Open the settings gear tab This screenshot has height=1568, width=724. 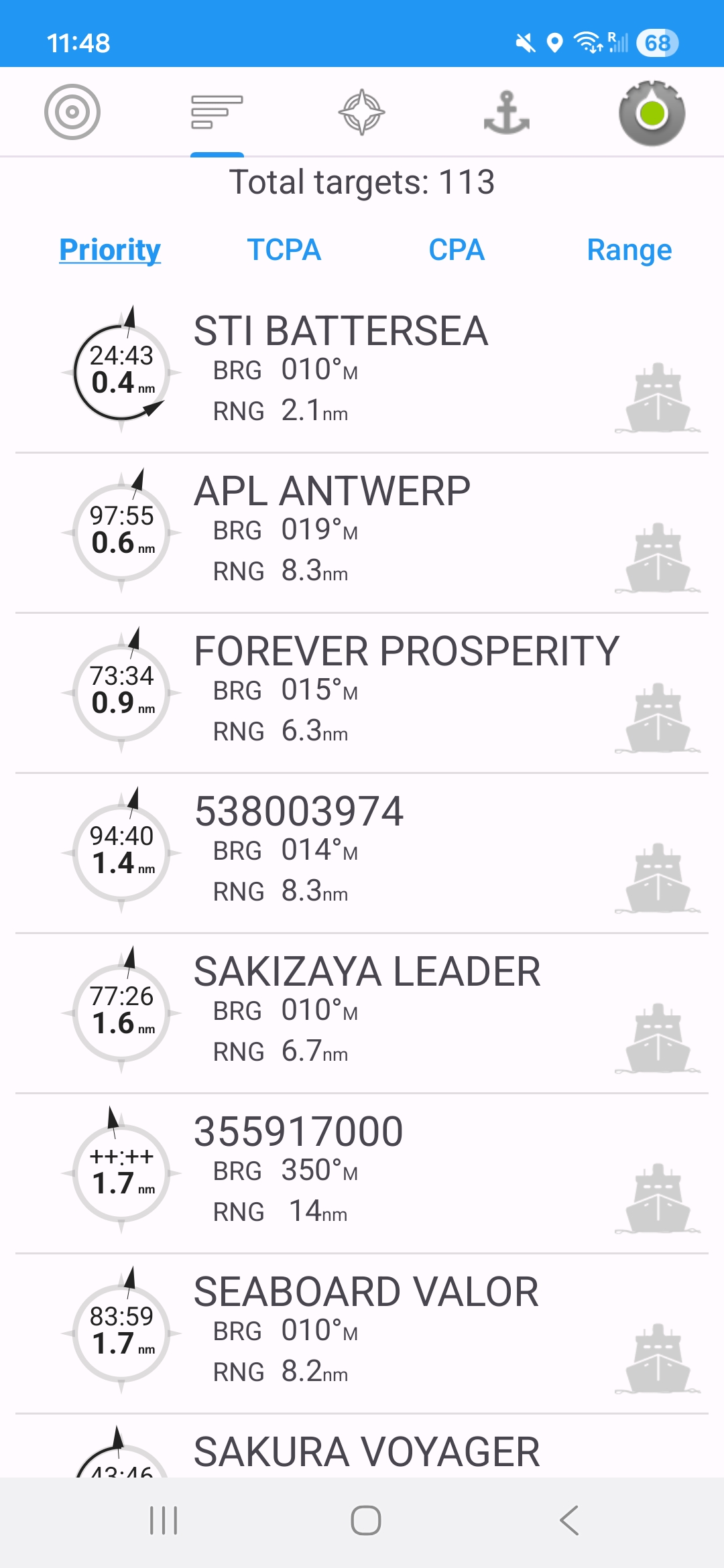652,113
